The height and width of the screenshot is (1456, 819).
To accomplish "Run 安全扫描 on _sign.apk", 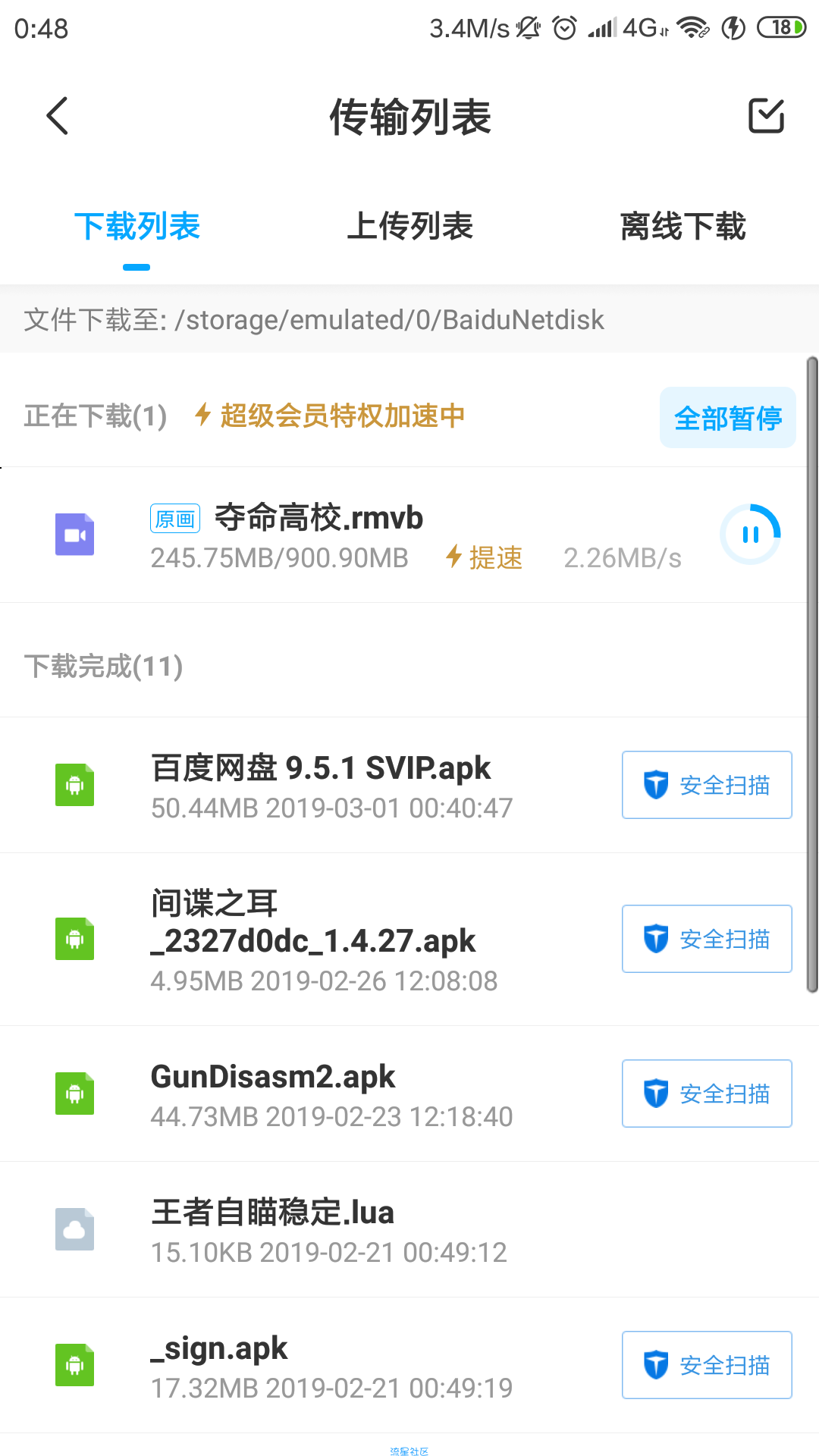I will point(707,1365).
